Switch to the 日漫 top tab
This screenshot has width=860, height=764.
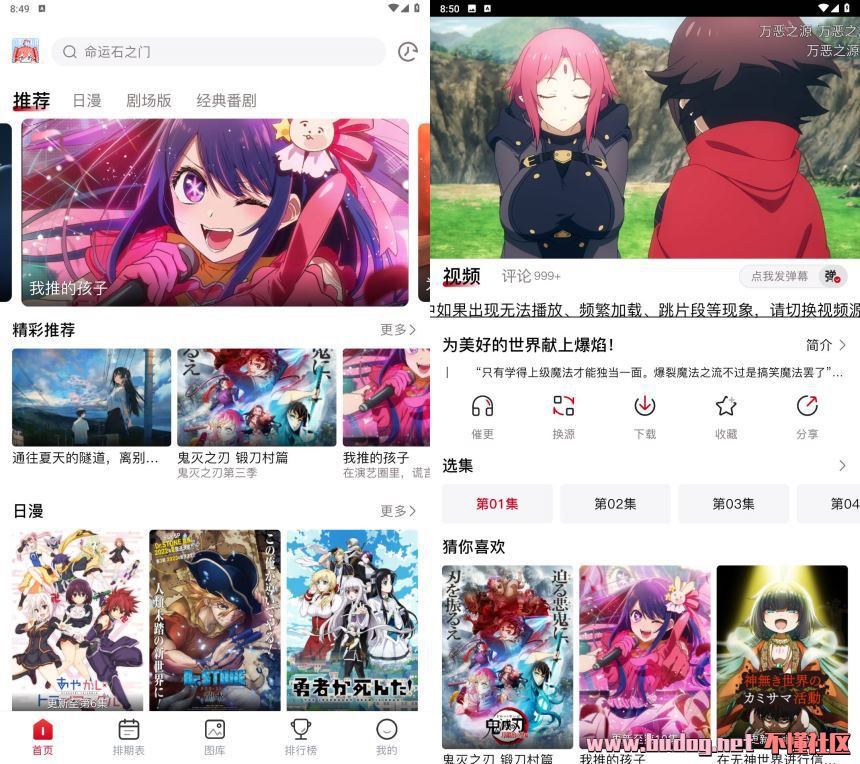[x=87, y=101]
